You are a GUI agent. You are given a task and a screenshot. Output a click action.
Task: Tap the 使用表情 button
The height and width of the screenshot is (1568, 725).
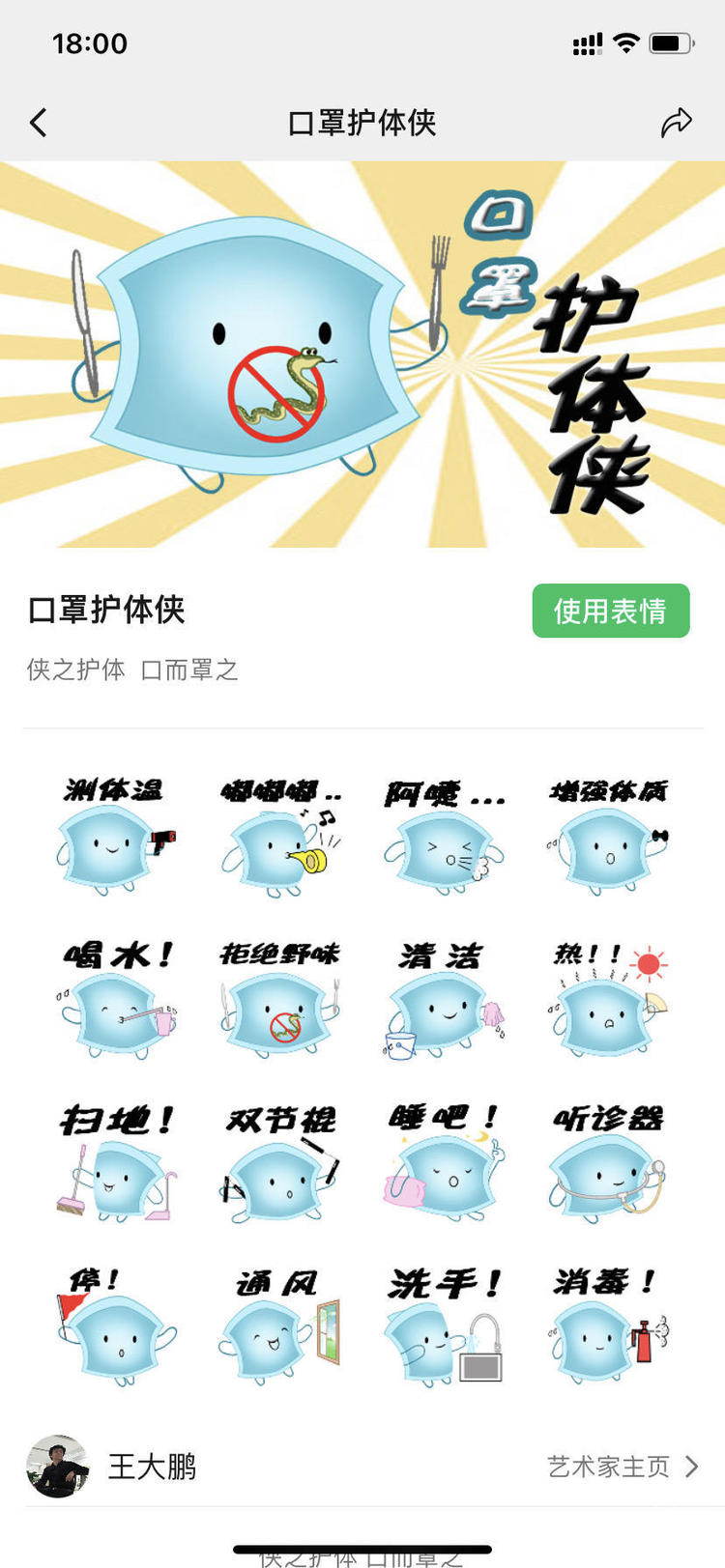(610, 611)
